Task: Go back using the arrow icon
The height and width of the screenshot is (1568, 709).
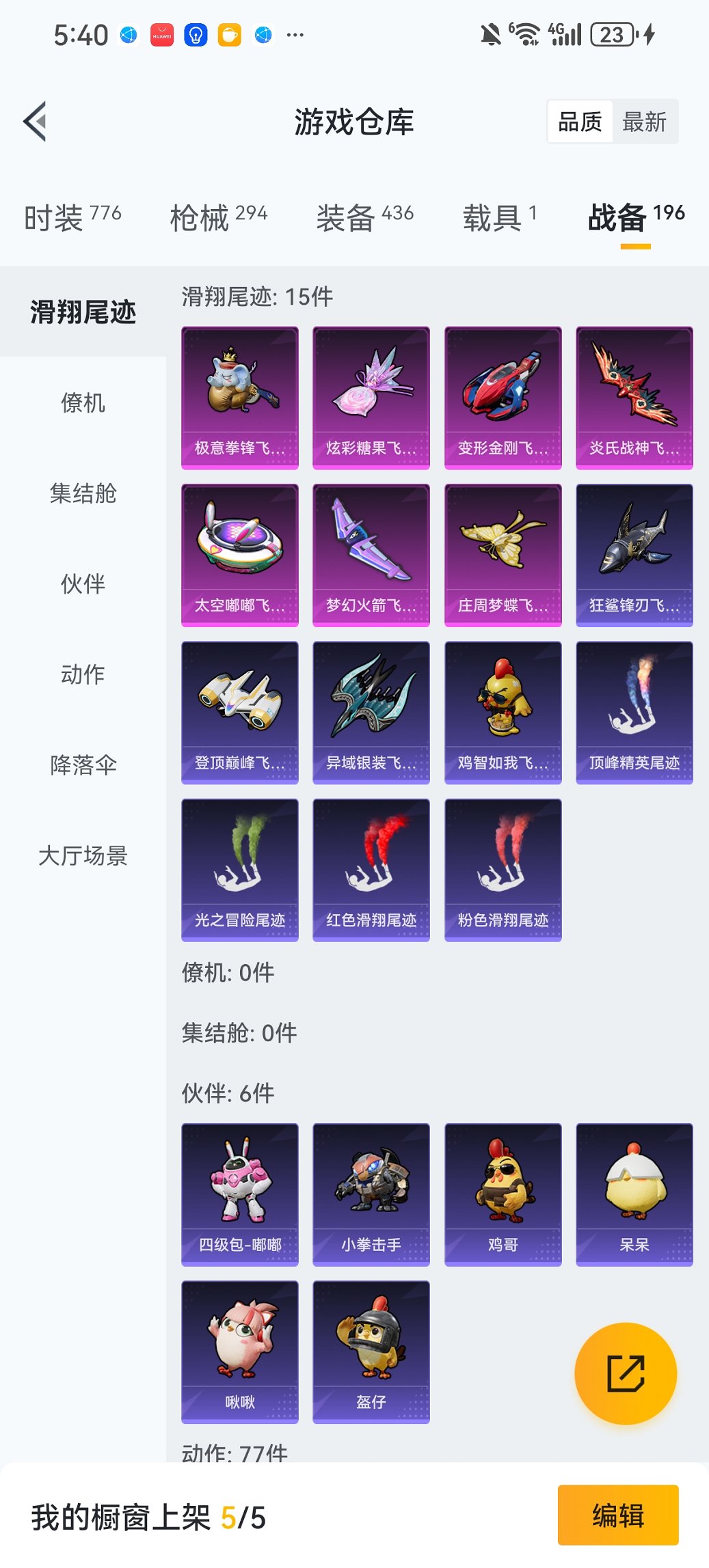Action: click(36, 122)
